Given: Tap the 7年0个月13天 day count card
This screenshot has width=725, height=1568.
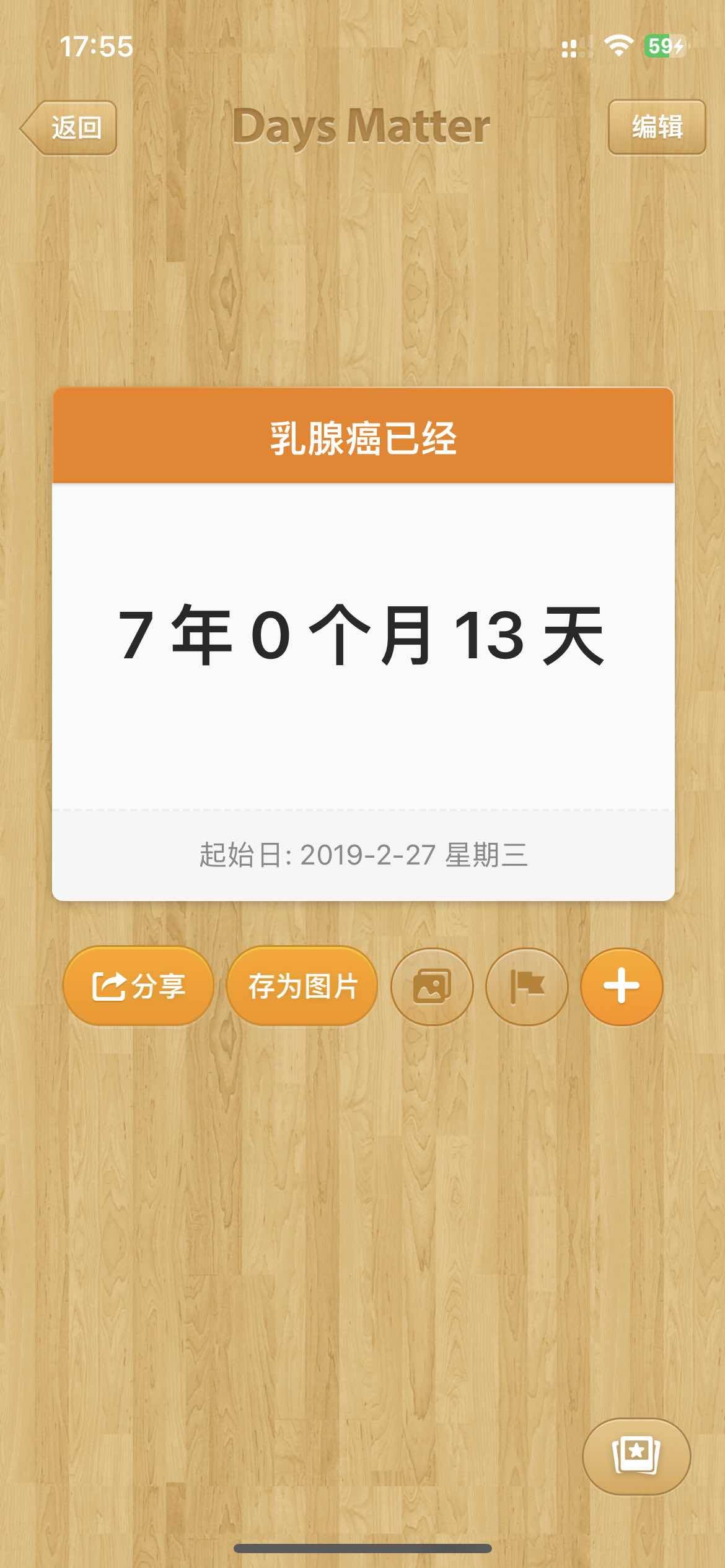Looking at the screenshot, I should tap(362, 638).
